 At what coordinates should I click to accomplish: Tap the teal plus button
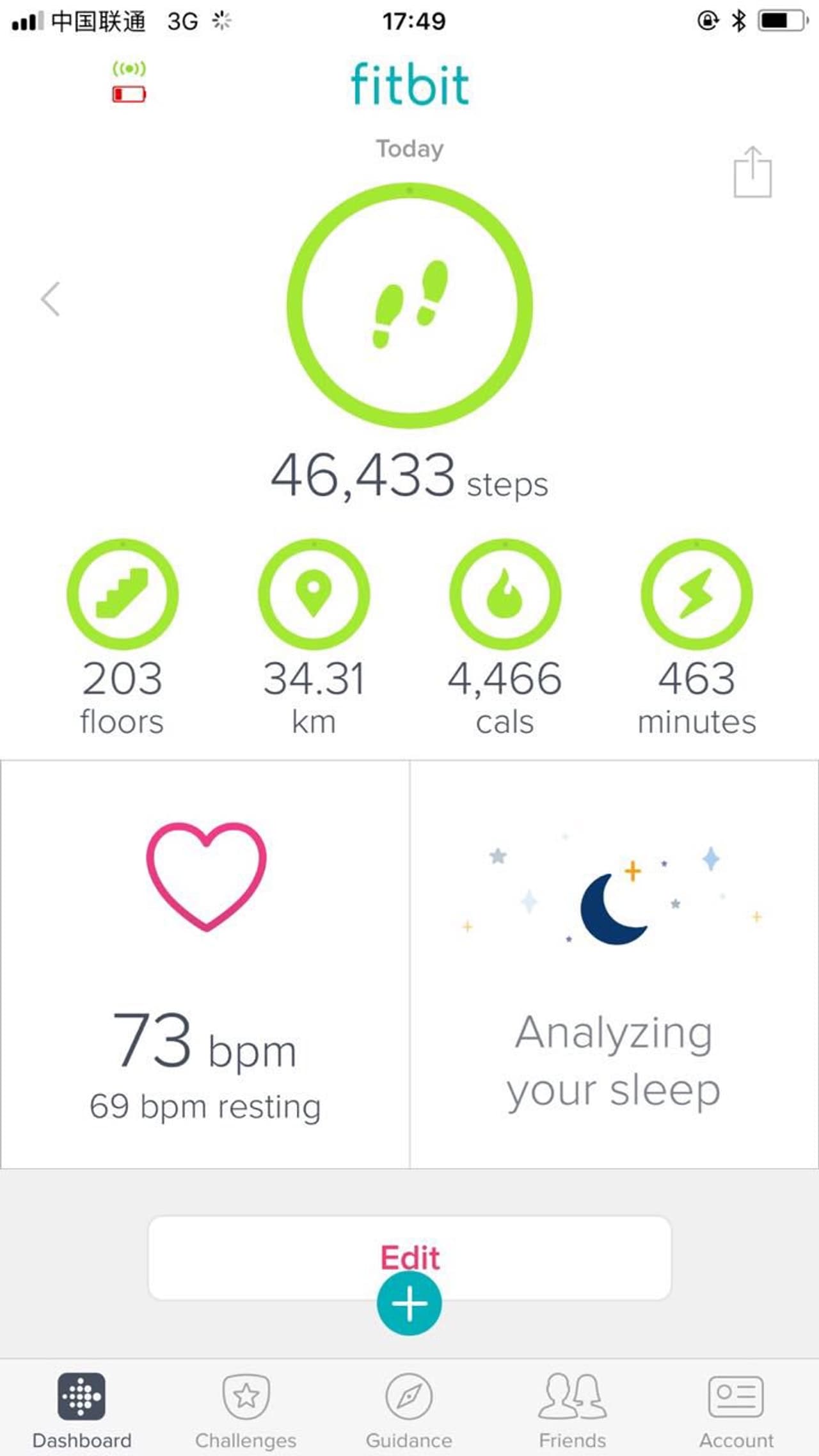tap(409, 1304)
